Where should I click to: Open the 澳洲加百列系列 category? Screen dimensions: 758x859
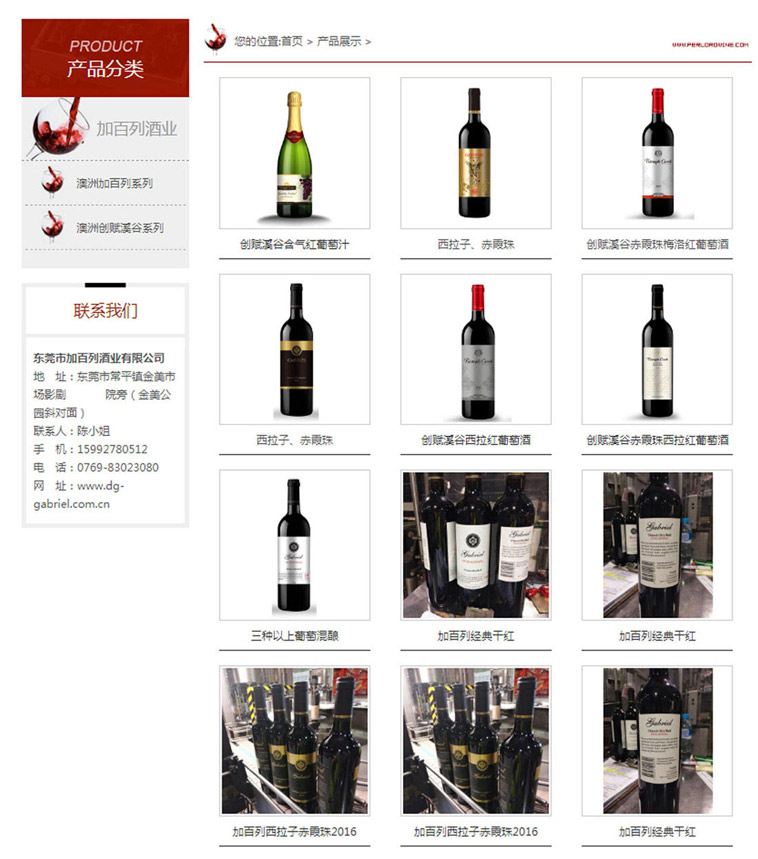(114, 183)
